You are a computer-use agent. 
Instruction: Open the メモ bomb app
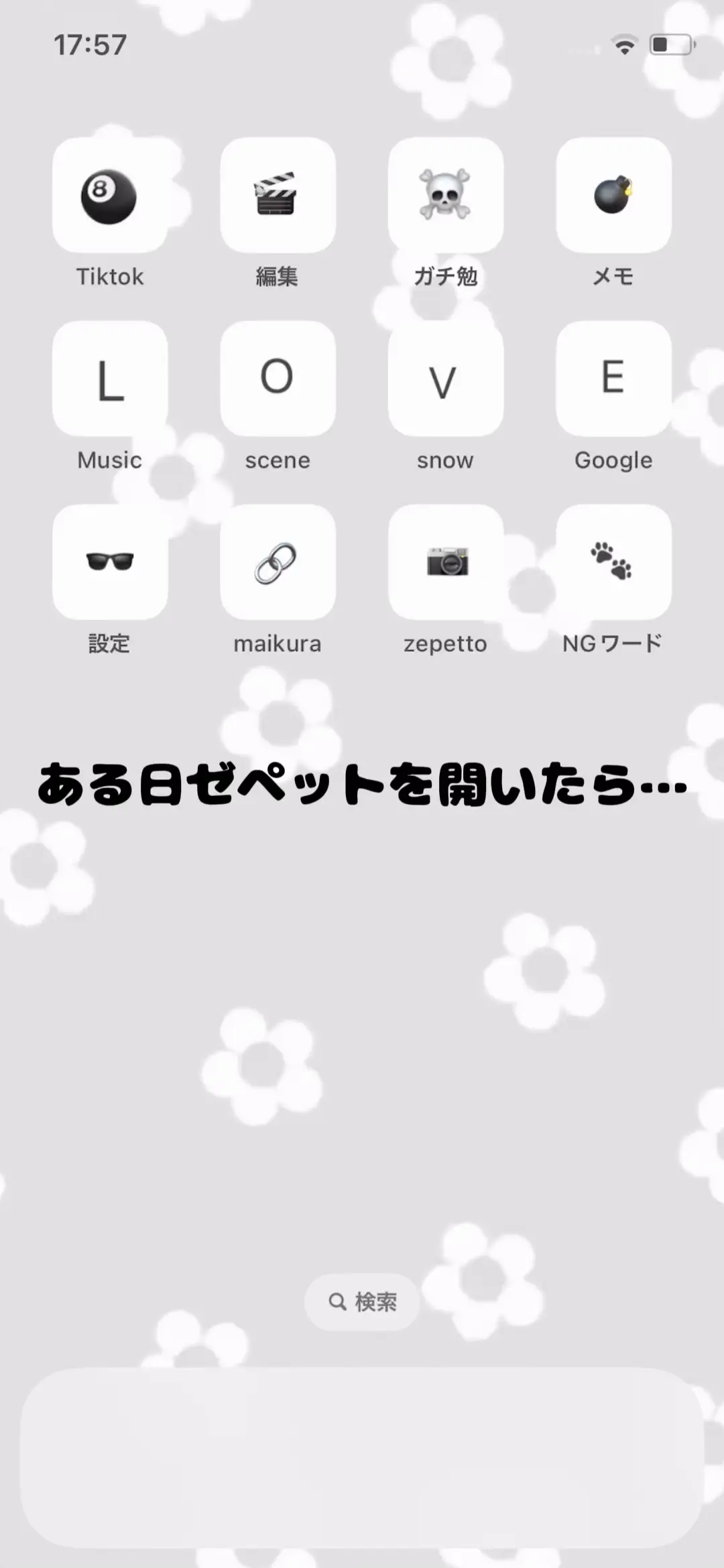click(613, 196)
